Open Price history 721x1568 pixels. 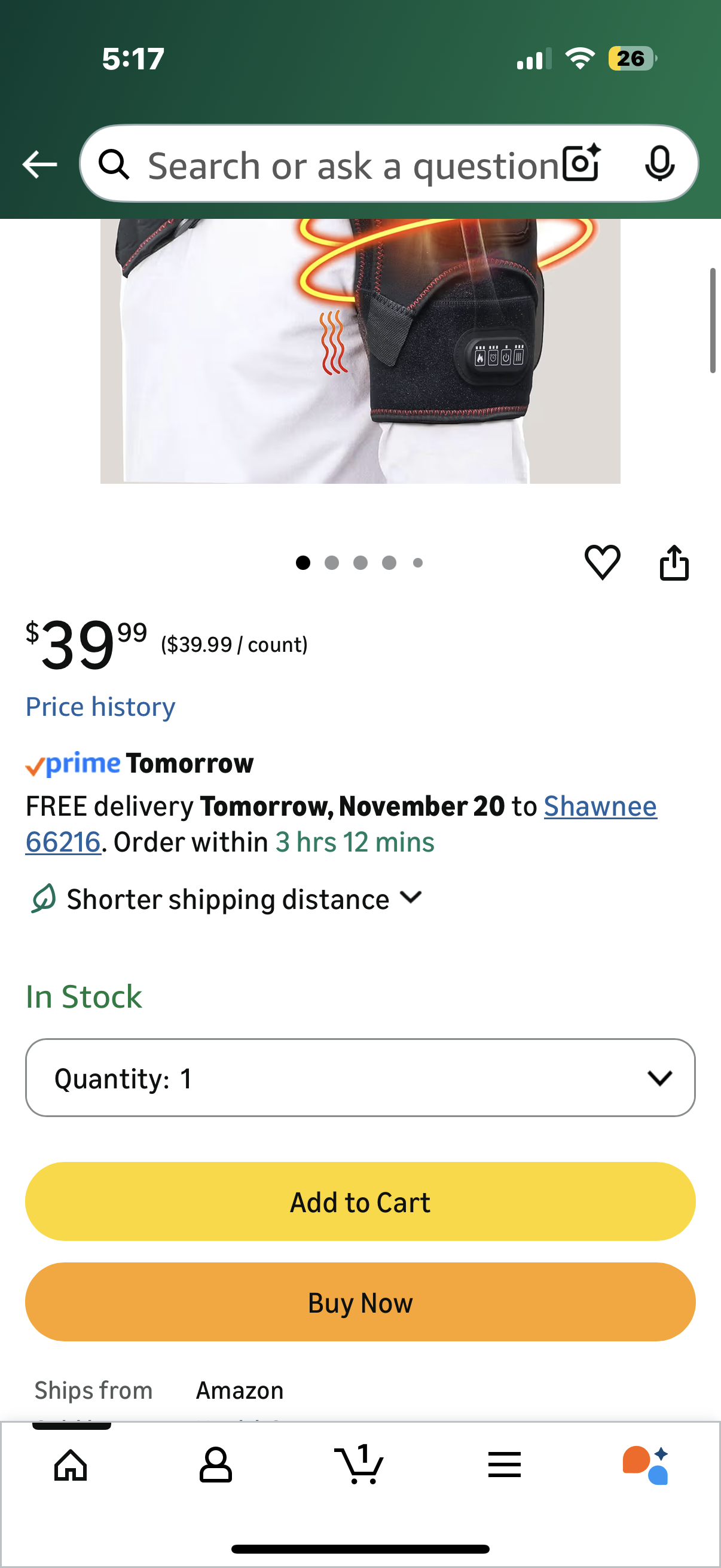[x=100, y=707]
